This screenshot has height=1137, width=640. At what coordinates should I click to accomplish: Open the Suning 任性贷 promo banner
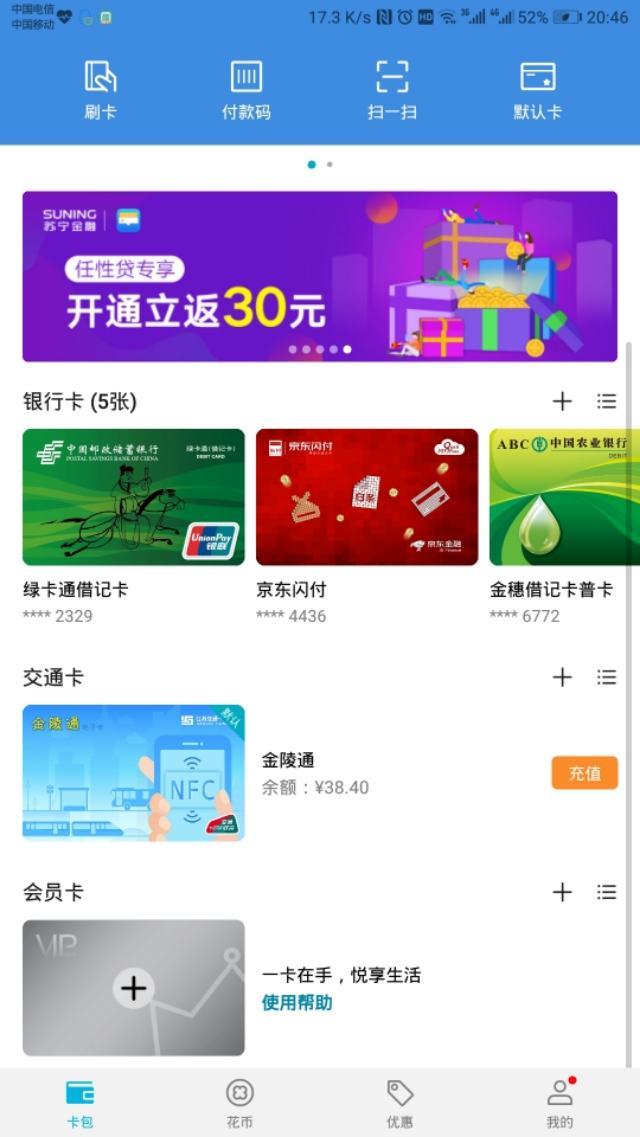tap(320, 276)
